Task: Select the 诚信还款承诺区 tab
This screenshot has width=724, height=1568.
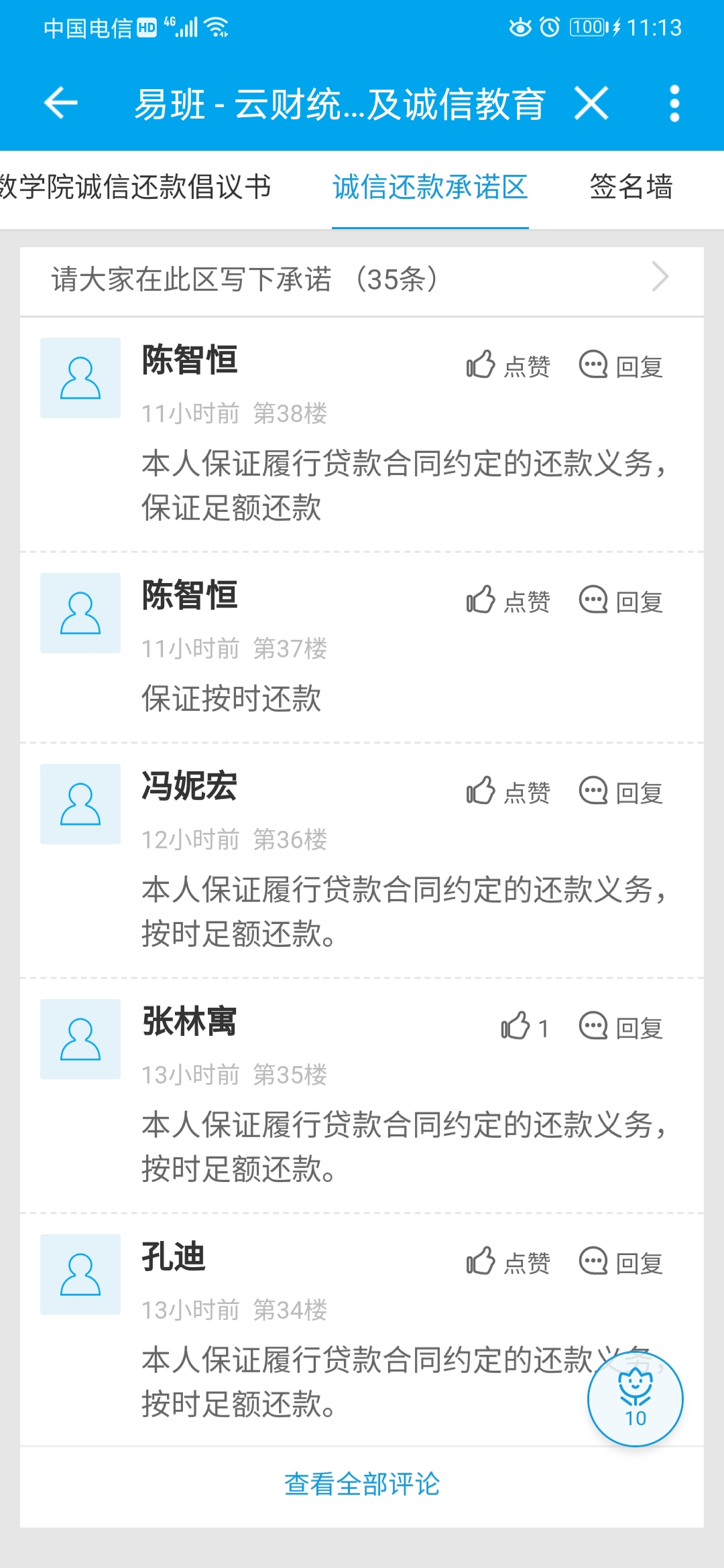Action: [x=430, y=187]
